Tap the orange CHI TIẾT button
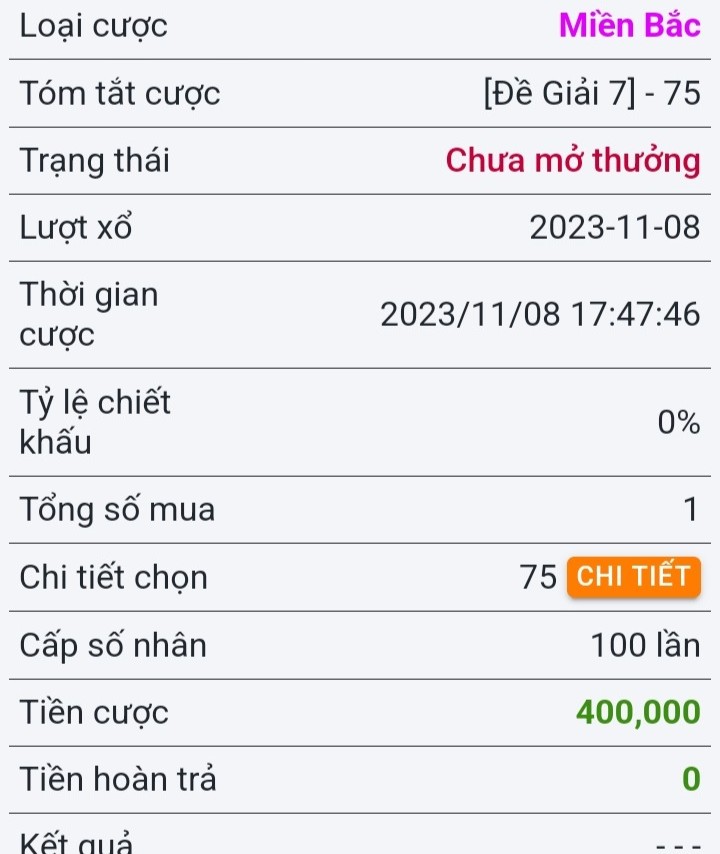The width and height of the screenshot is (720, 854). (x=633, y=577)
